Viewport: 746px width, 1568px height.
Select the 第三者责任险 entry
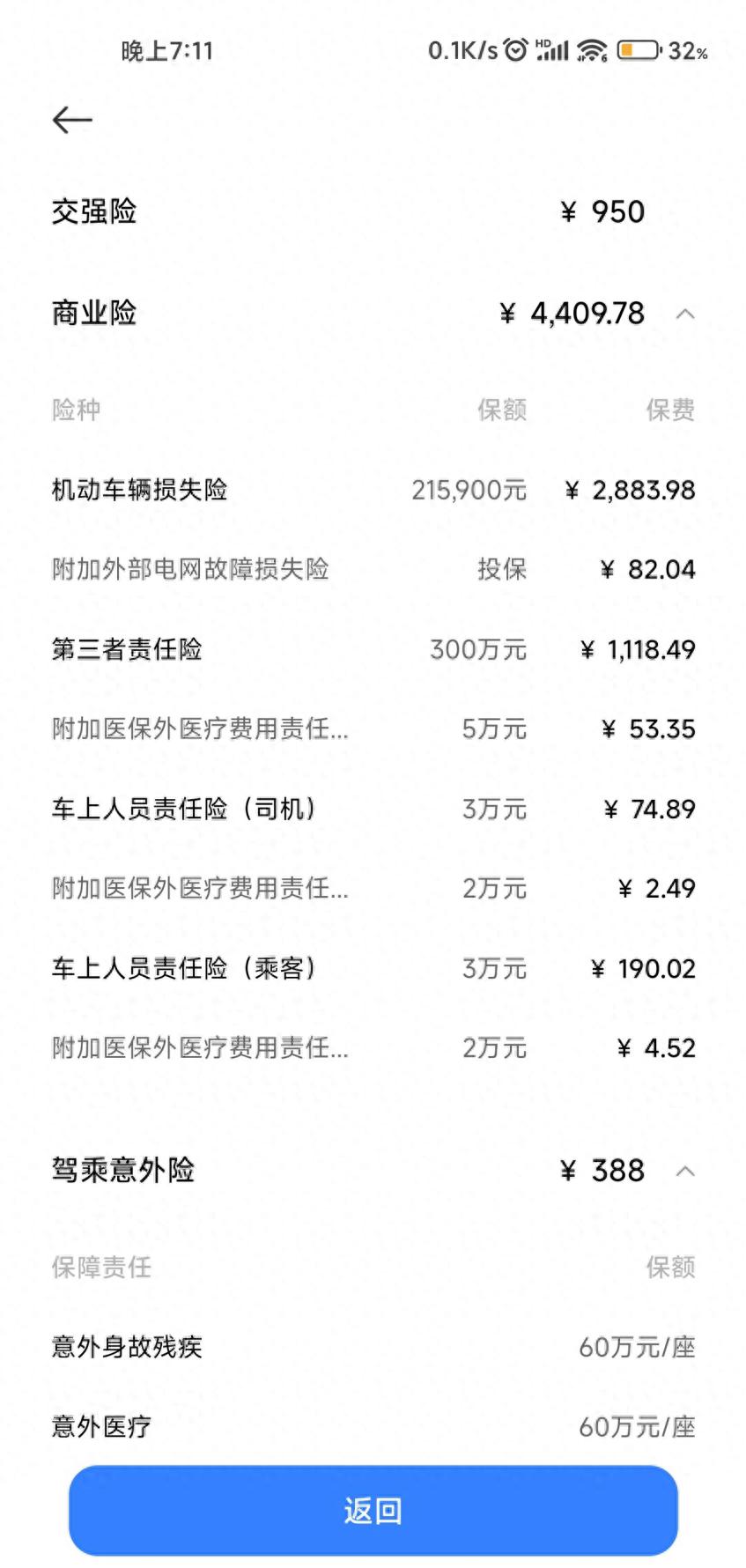[126, 649]
